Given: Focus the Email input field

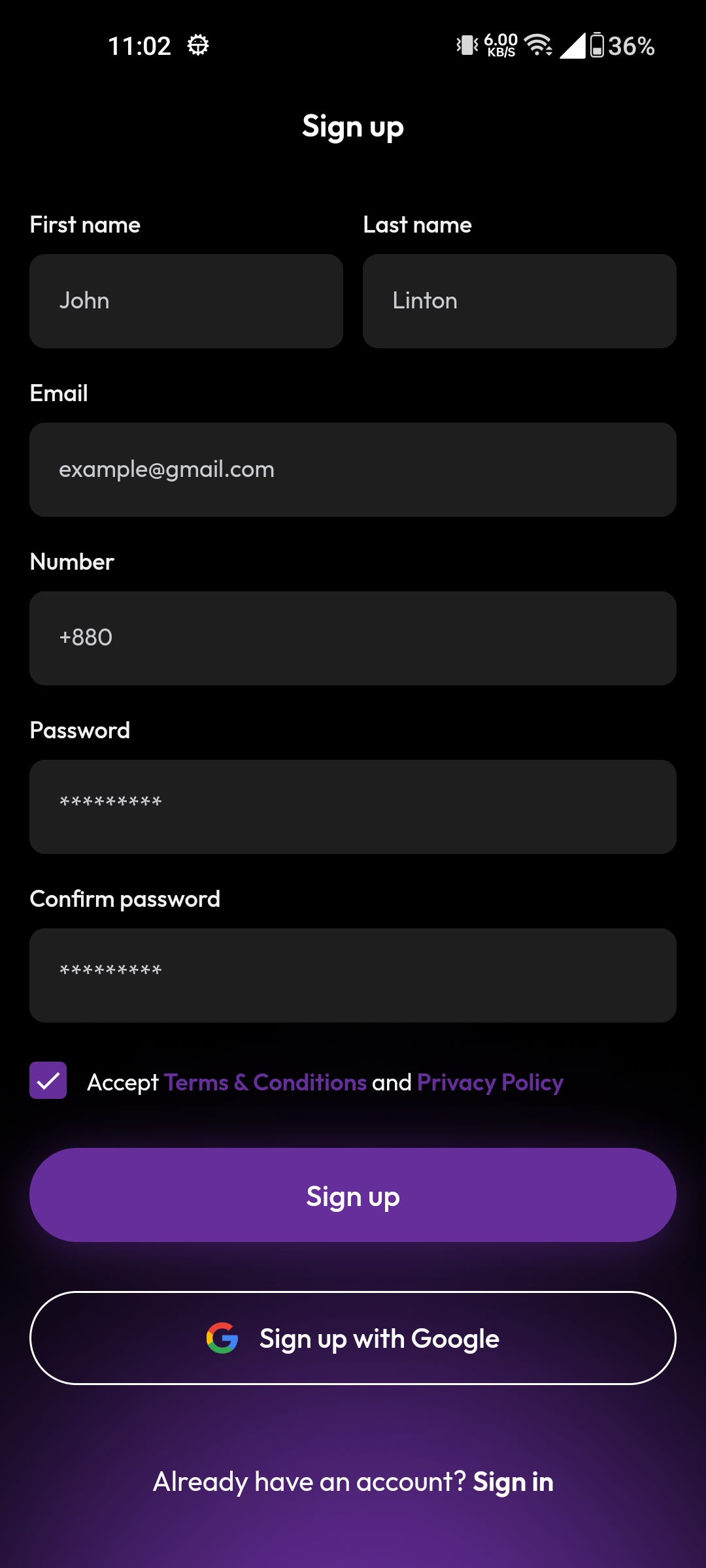Looking at the screenshot, I should pyautogui.click(x=353, y=468).
